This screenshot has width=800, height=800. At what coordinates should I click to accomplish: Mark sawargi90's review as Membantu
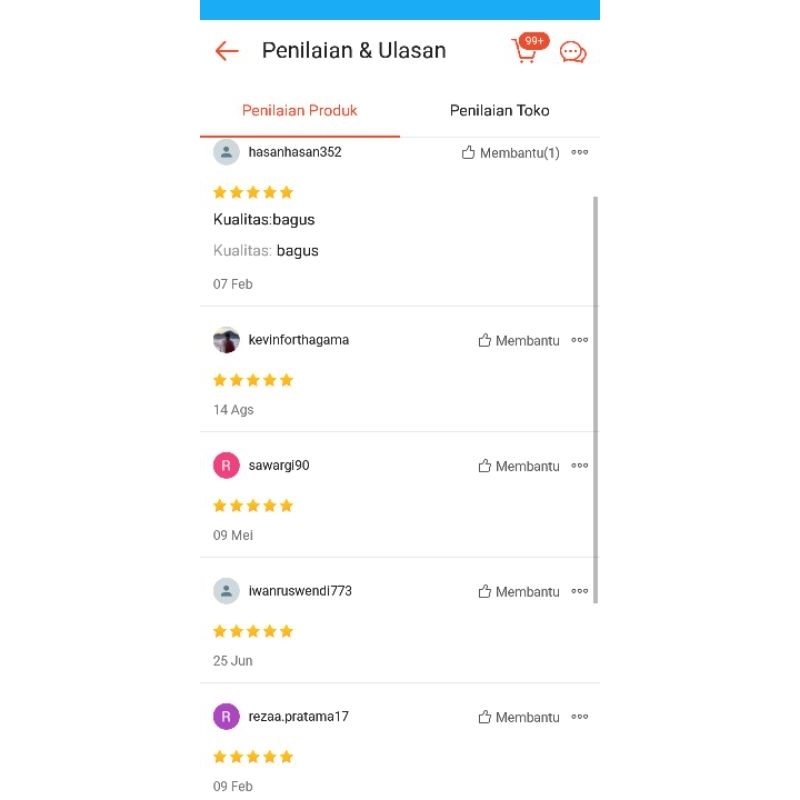point(518,466)
